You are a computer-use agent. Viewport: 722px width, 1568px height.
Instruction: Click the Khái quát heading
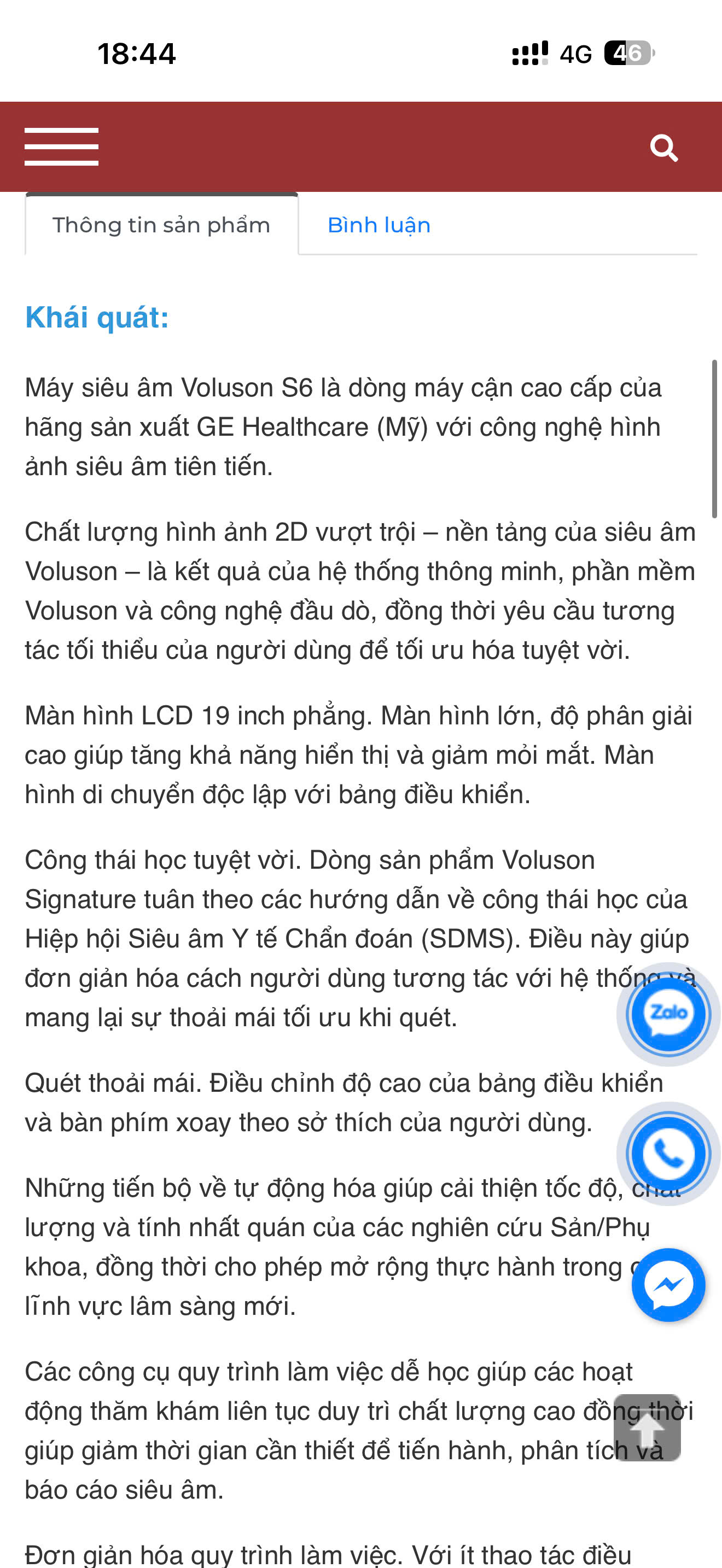click(97, 317)
